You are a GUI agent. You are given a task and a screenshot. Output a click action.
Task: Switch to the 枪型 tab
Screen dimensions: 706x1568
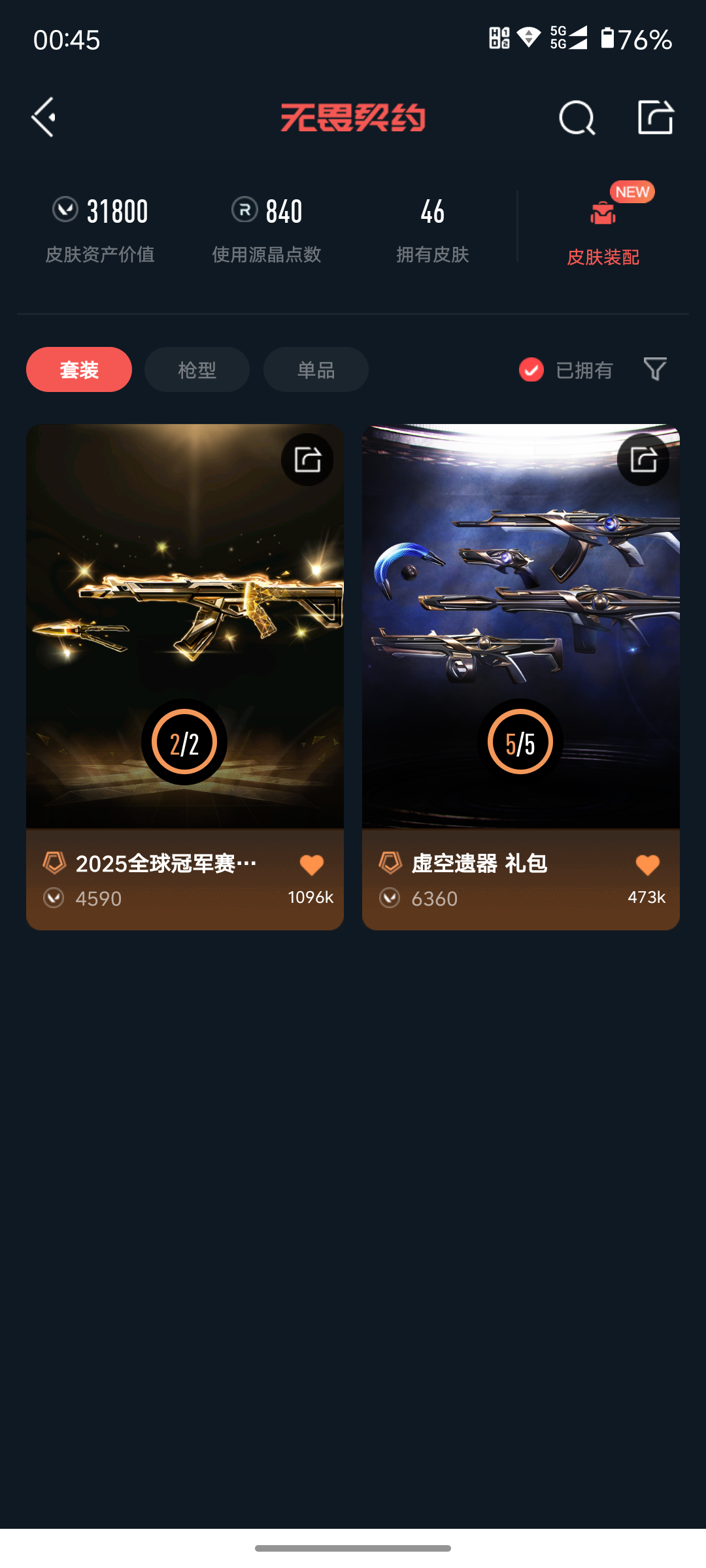[197, 370]
